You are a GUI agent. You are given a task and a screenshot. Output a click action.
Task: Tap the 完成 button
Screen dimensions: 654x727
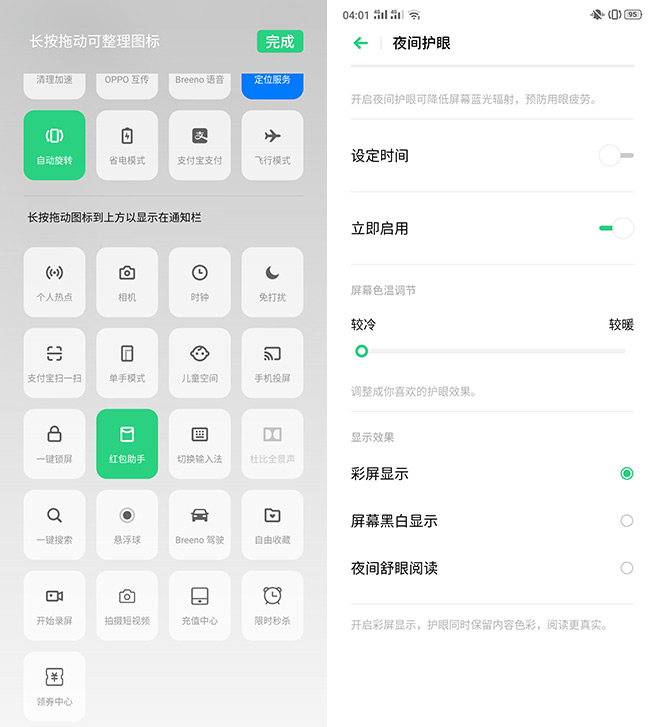click(x=280, y=42)
